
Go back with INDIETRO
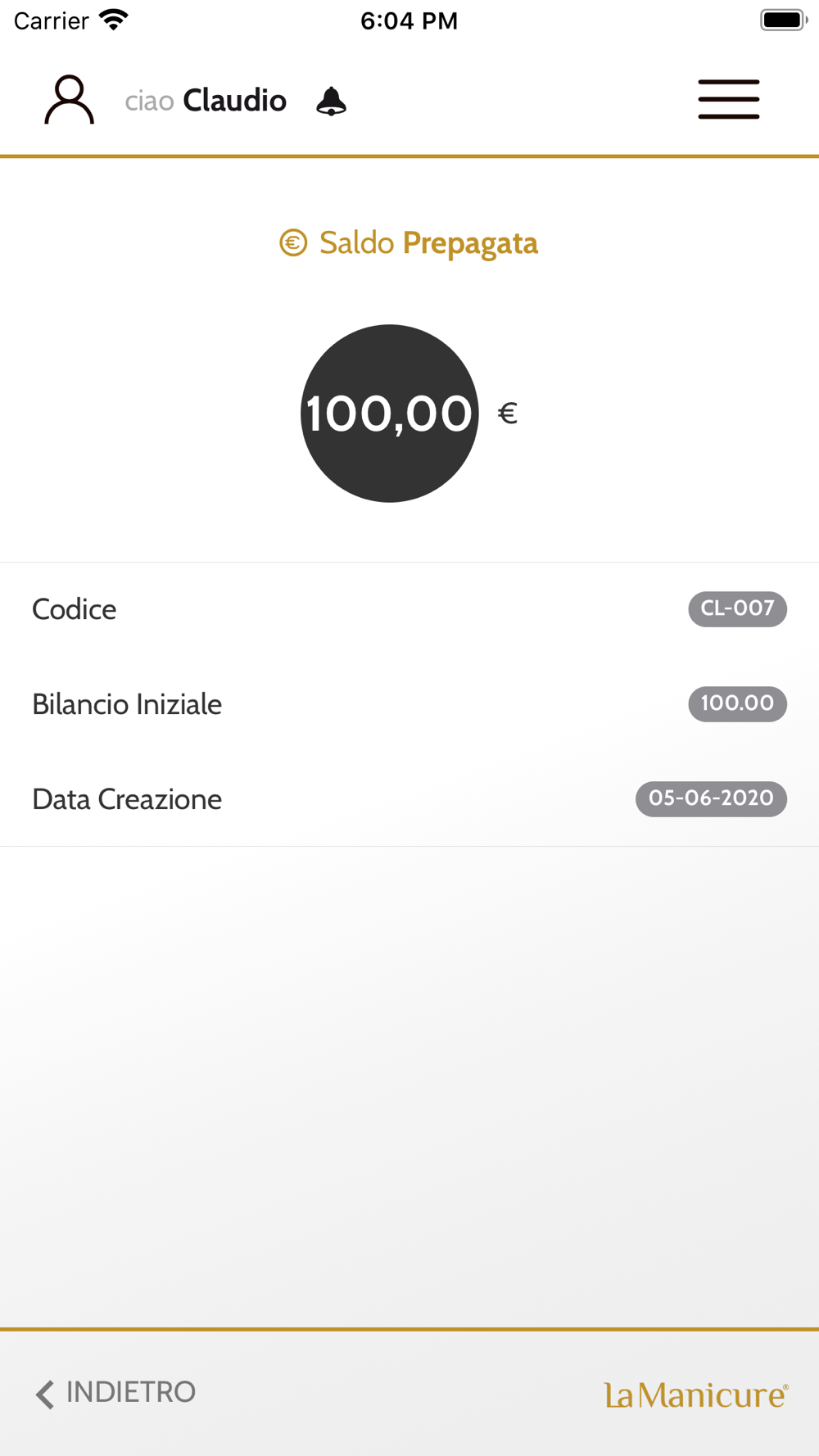[x=115, y=1392]
